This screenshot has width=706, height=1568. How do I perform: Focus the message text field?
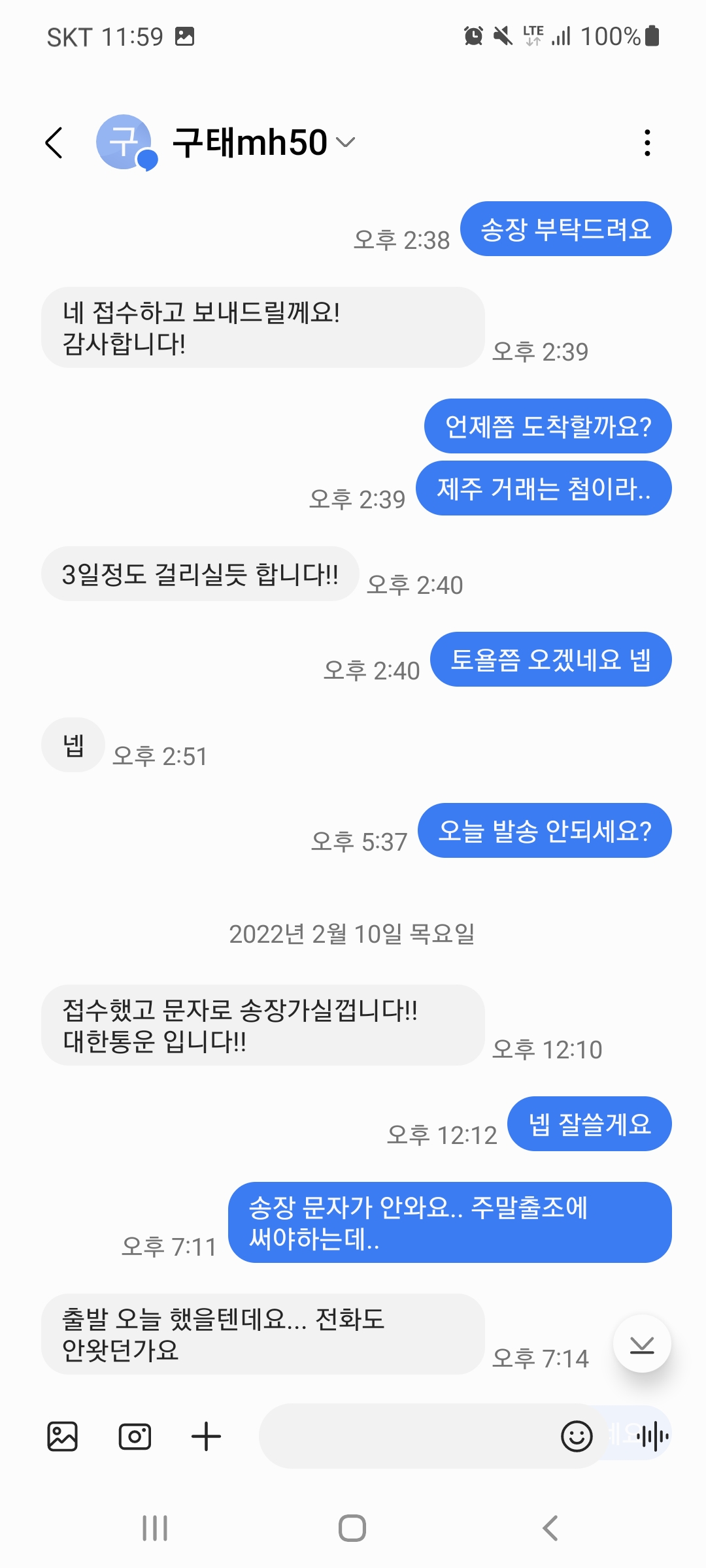(405, 1436)
